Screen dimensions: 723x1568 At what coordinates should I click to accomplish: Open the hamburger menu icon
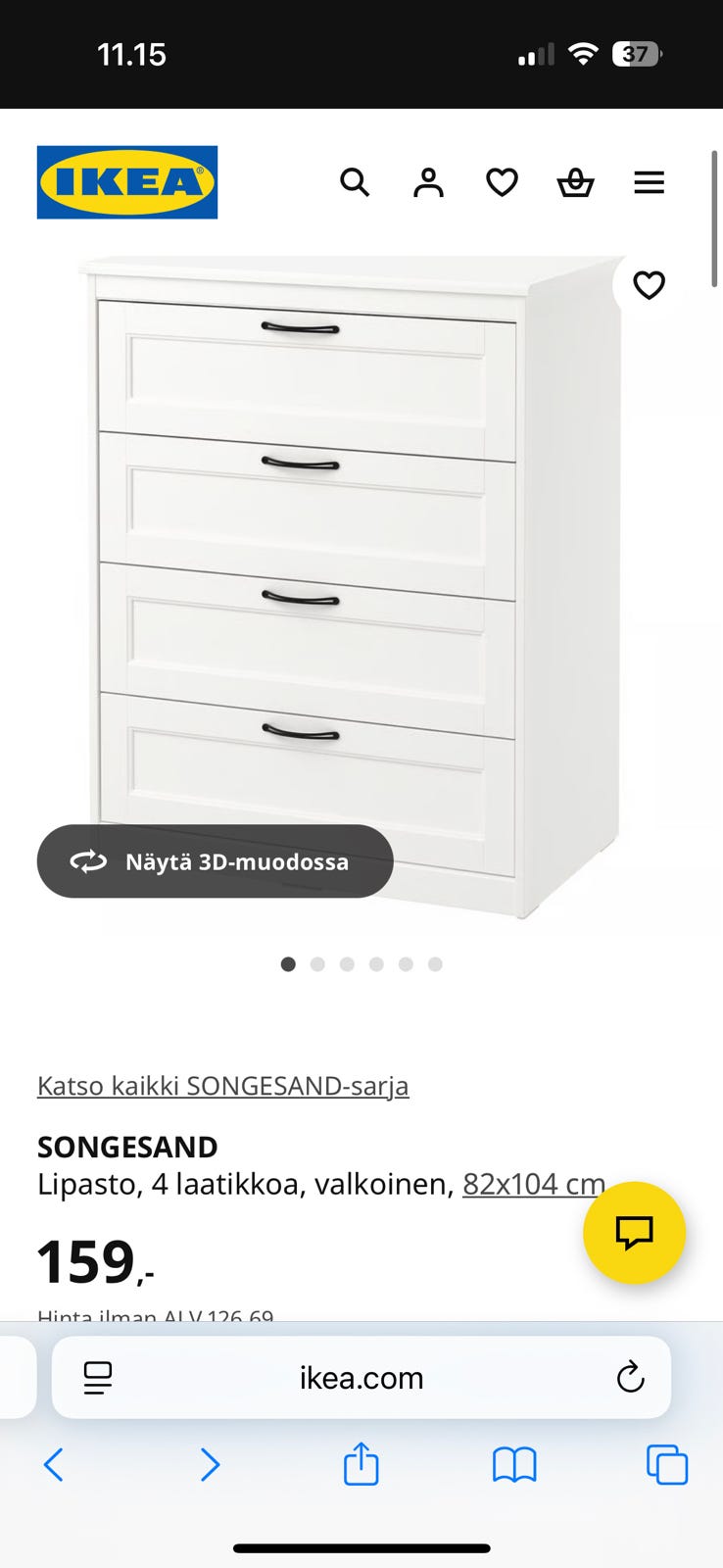649,182
